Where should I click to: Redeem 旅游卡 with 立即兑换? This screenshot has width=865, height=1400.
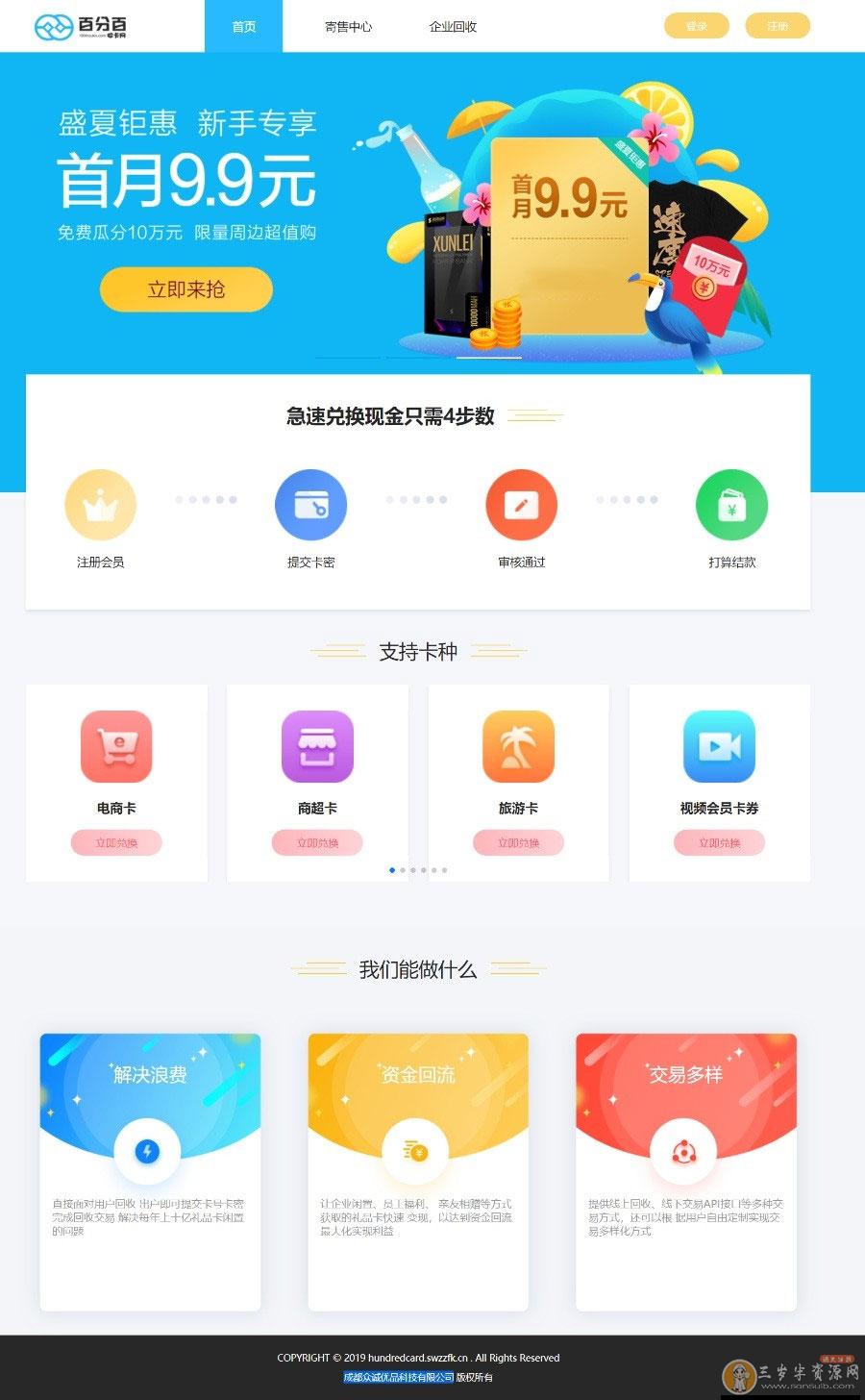tap(518, 843)
